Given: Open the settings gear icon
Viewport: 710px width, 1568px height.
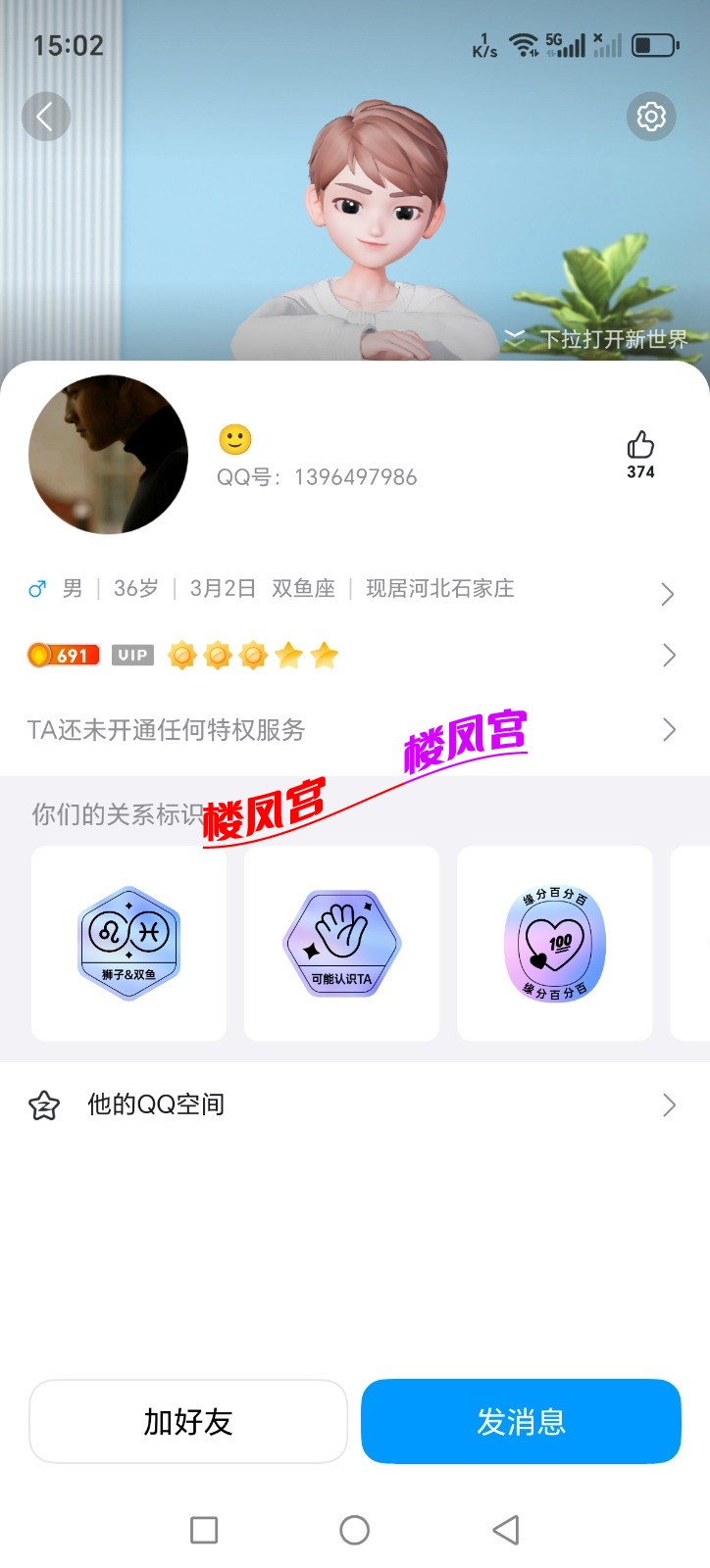Looking at the screenshot, I should click(651, 118).
